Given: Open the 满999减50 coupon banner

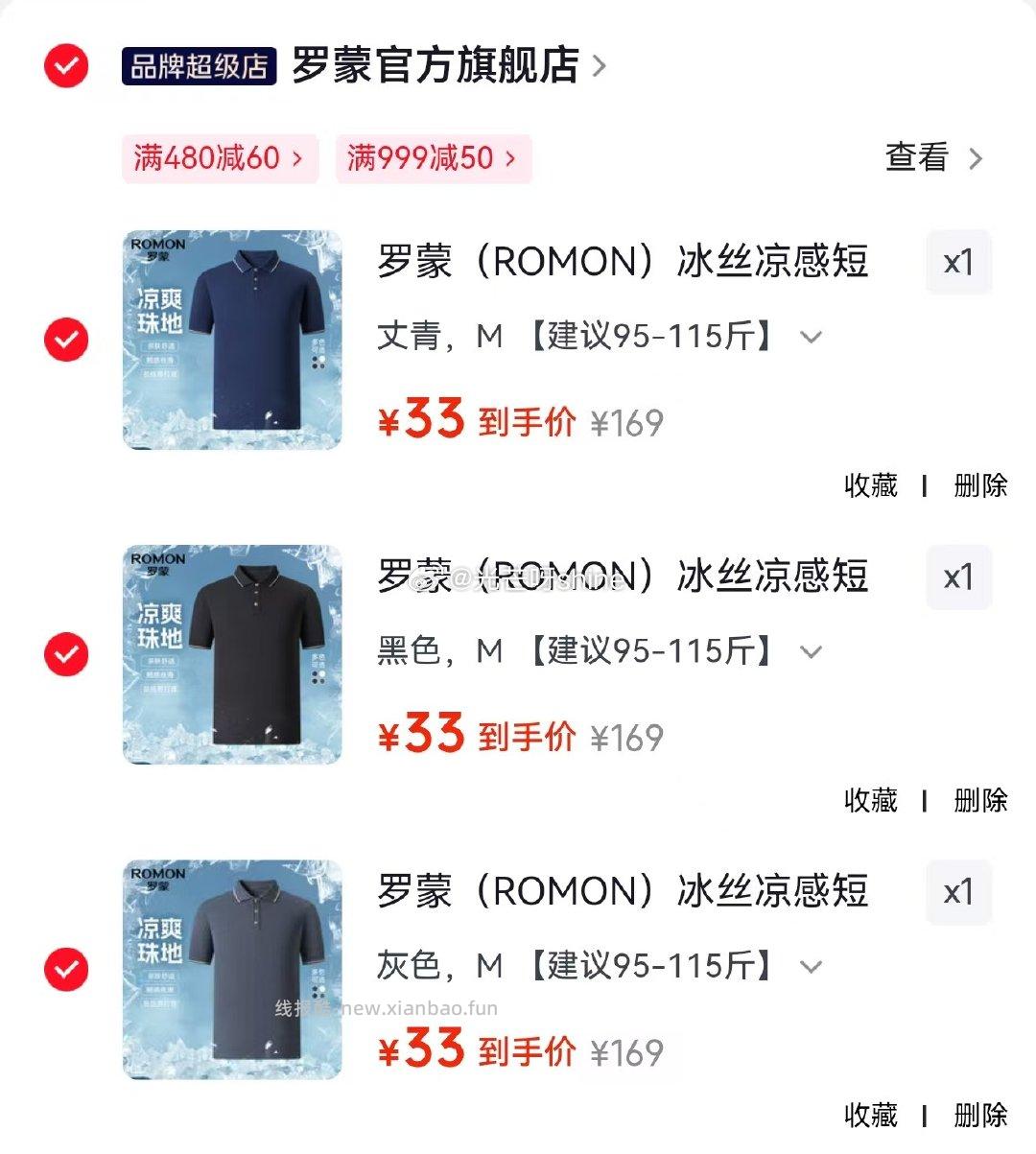Looking at the screenshot, I should coord(432,158).
